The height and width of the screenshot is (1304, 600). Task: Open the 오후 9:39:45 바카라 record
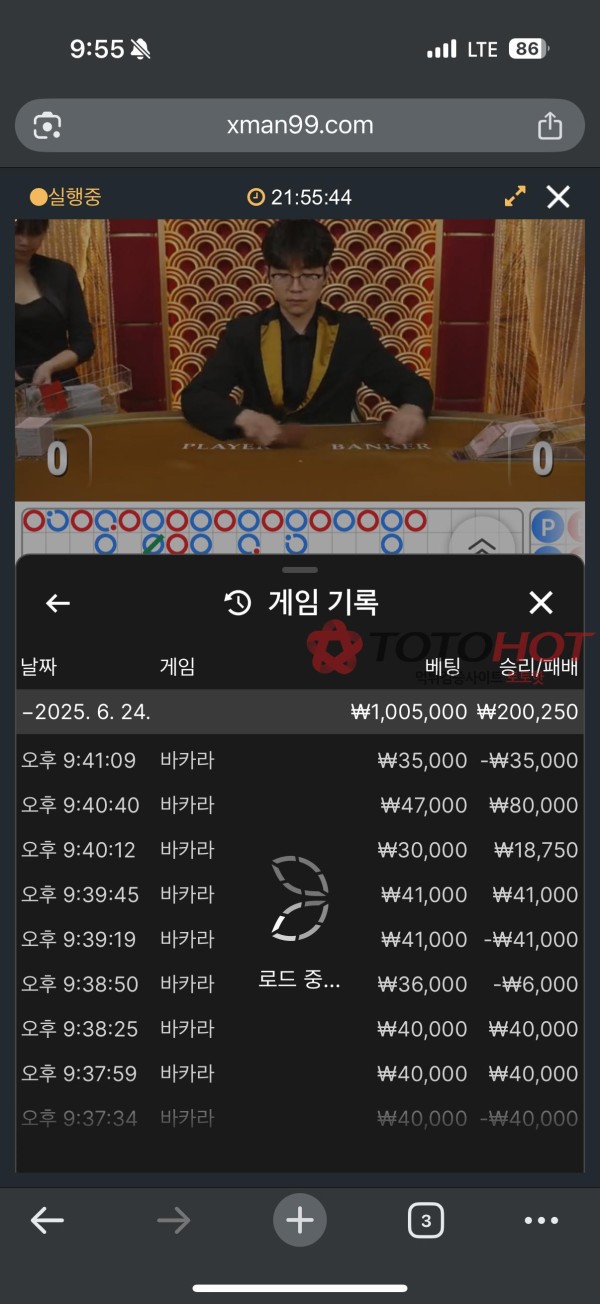pyautogui.click(x=299, y=895)
